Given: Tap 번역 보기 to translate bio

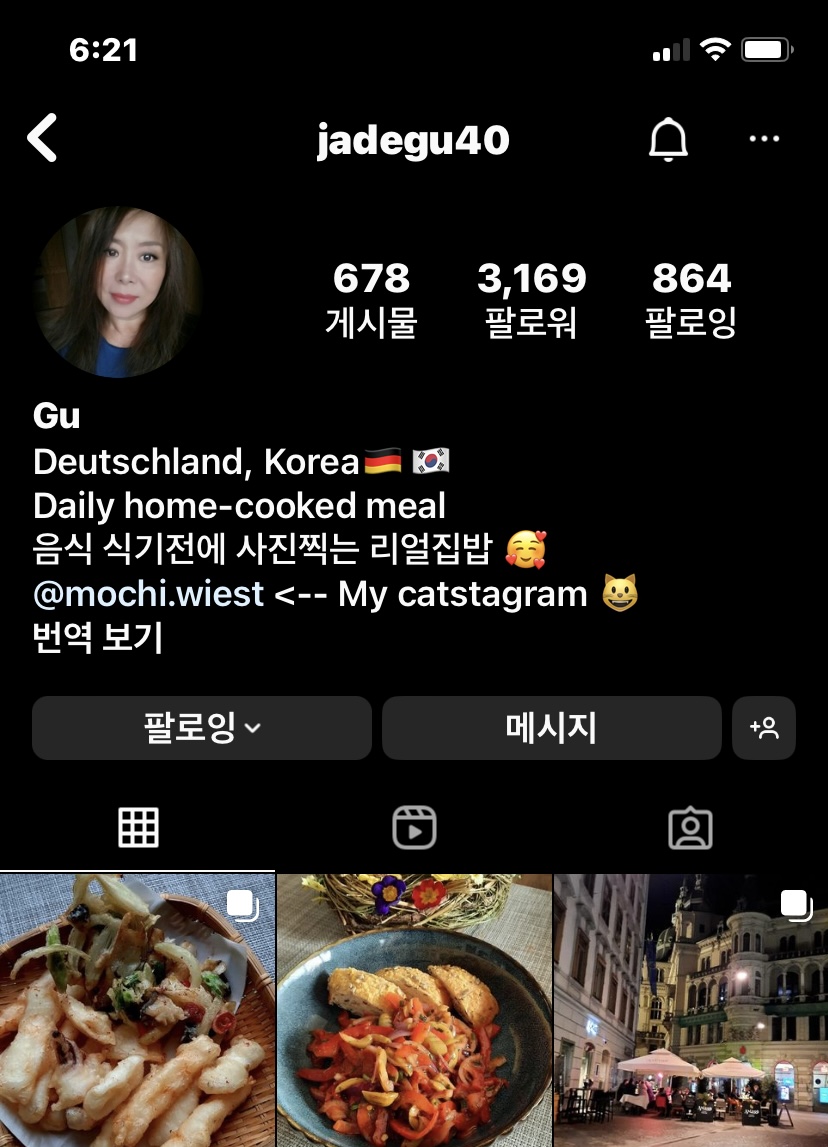Looking at the screenshot, I should pyautogui.click(x=97, y=638).
